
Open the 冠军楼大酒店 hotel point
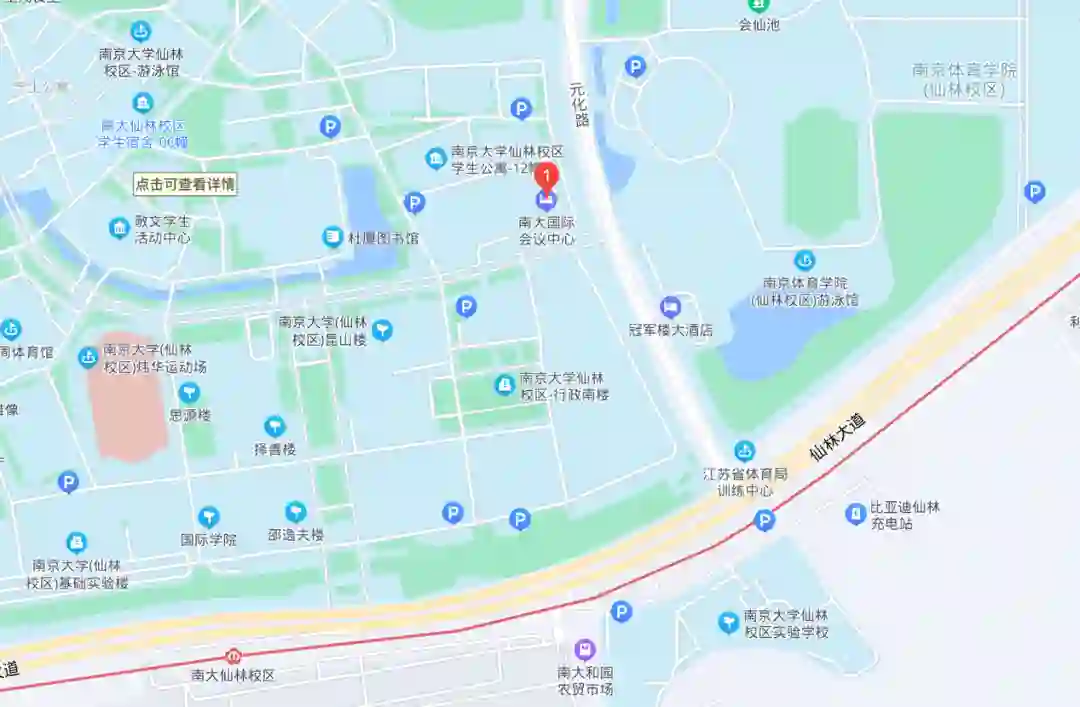point(671,307)
